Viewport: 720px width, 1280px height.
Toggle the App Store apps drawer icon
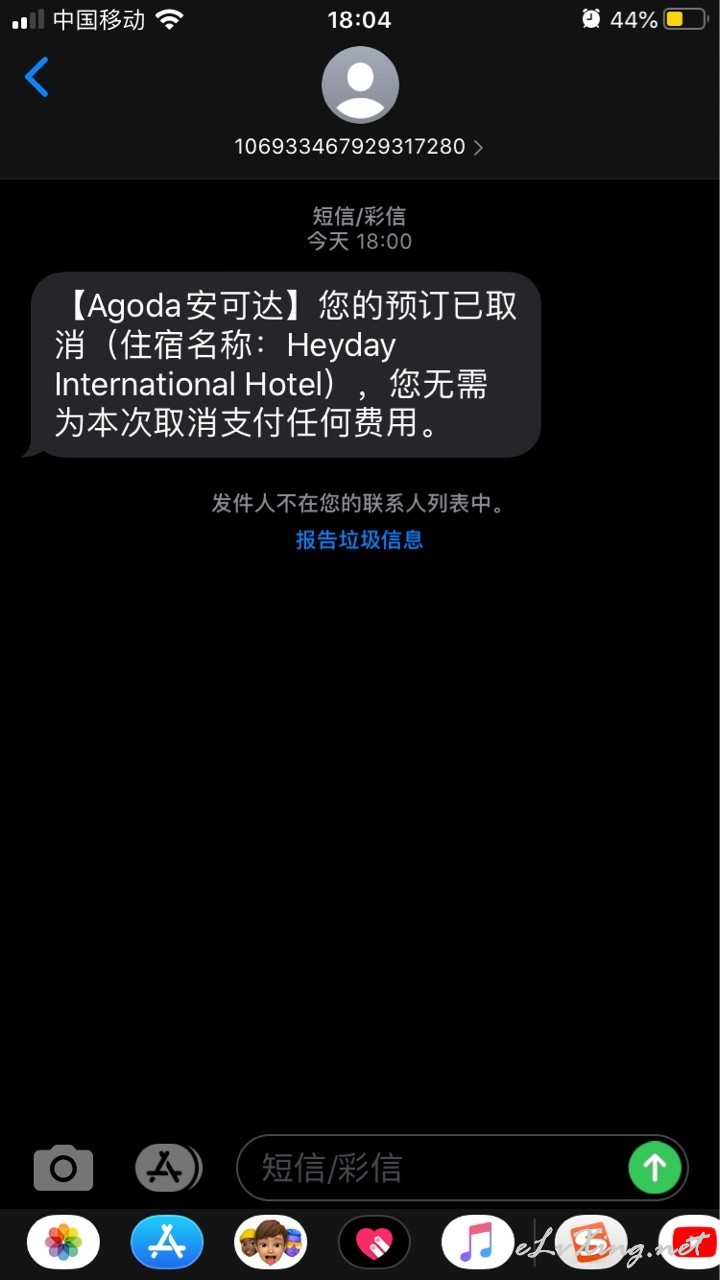tap(169, 1167)
